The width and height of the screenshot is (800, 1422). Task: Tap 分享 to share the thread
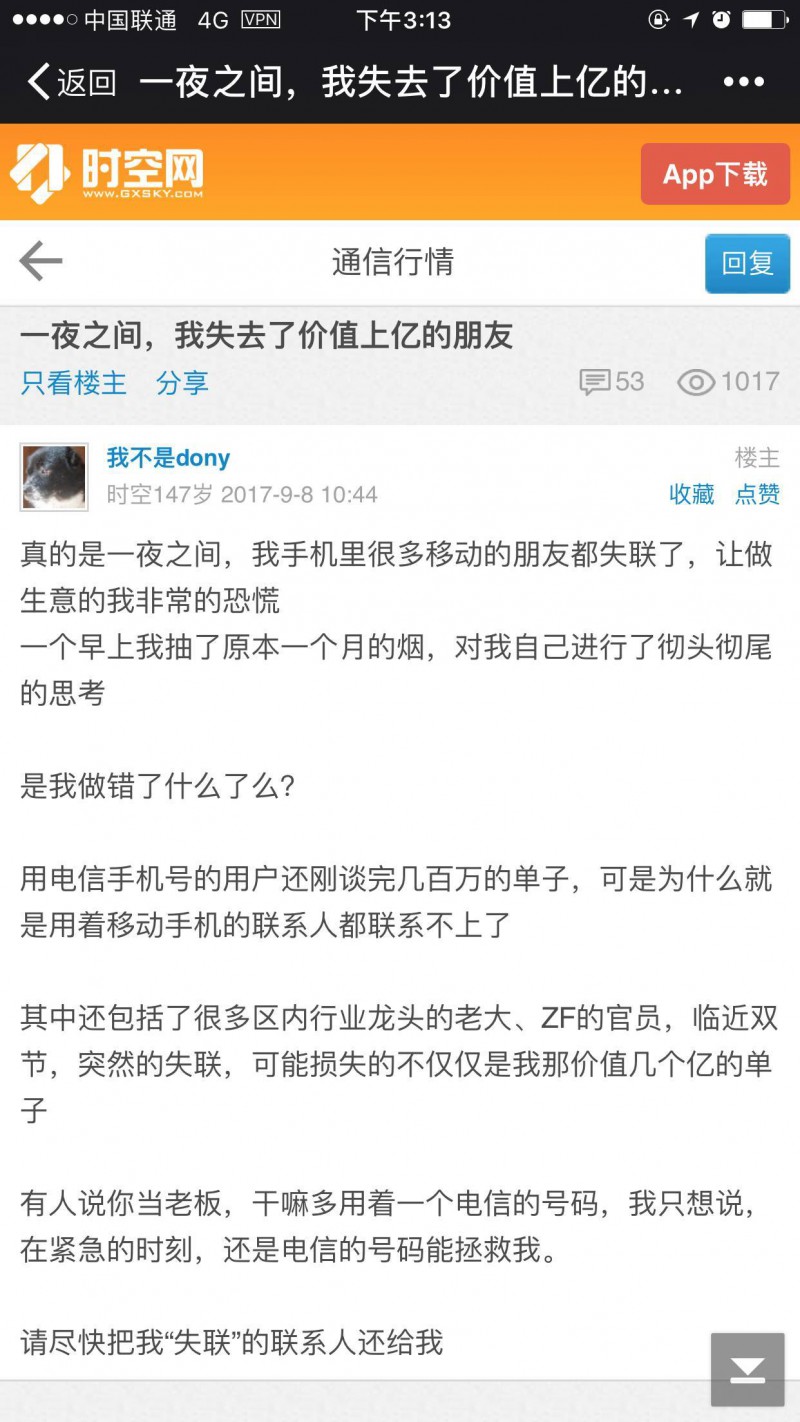(182, 383)
